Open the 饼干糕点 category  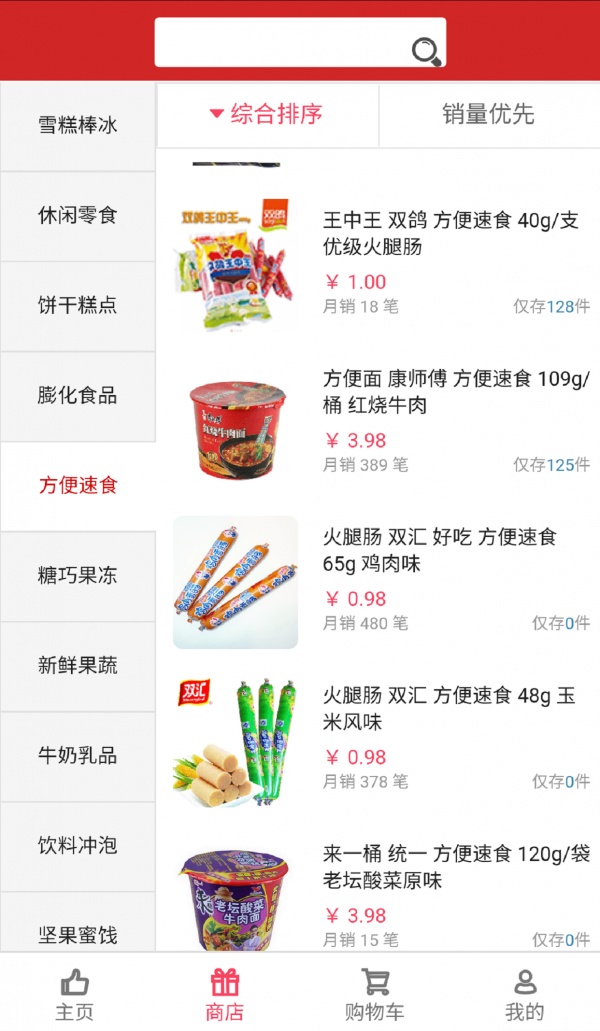click(x=78, y=306)
